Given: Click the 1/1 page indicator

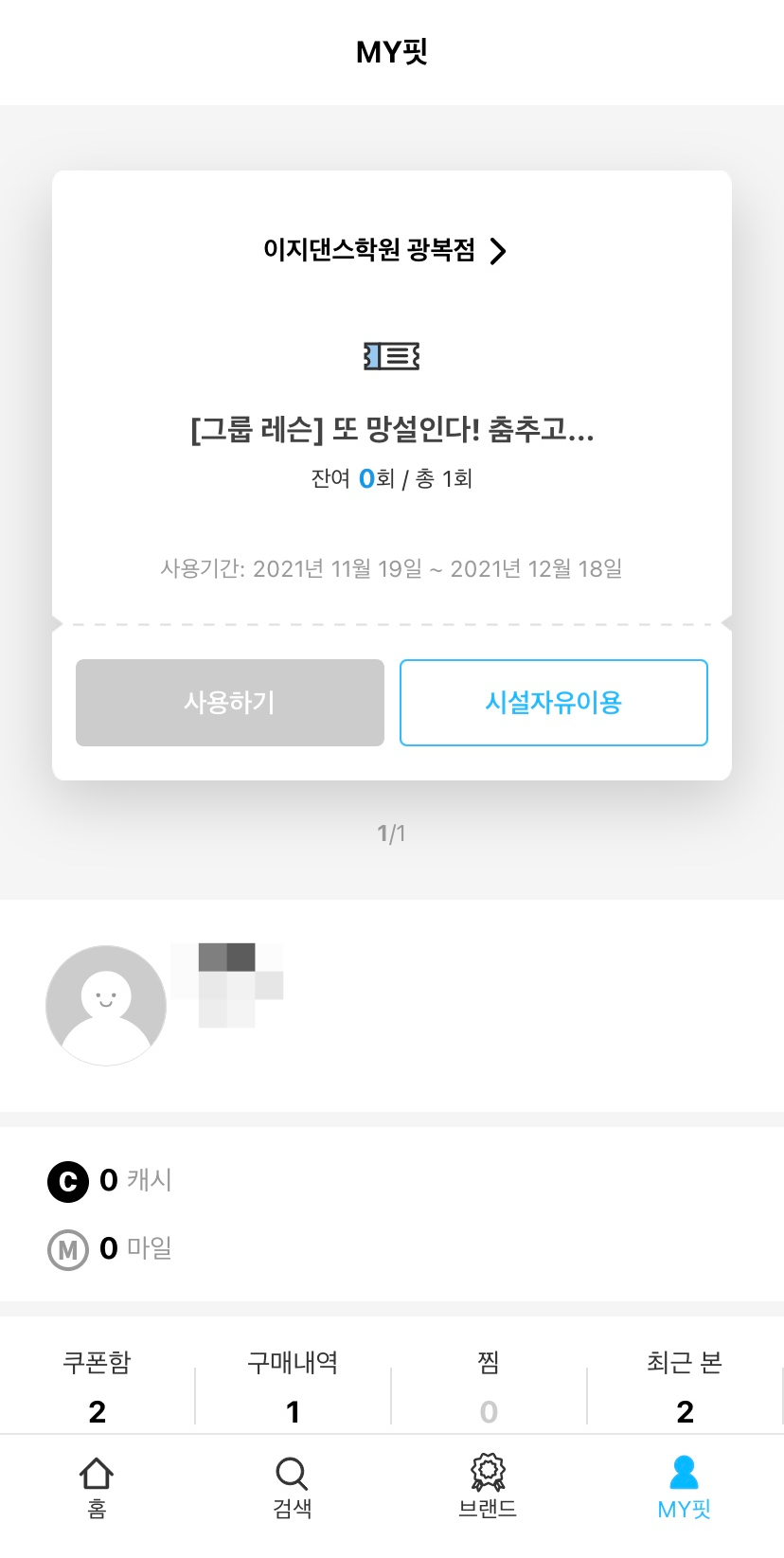Looking at the screenshot, I should [391, 833].
